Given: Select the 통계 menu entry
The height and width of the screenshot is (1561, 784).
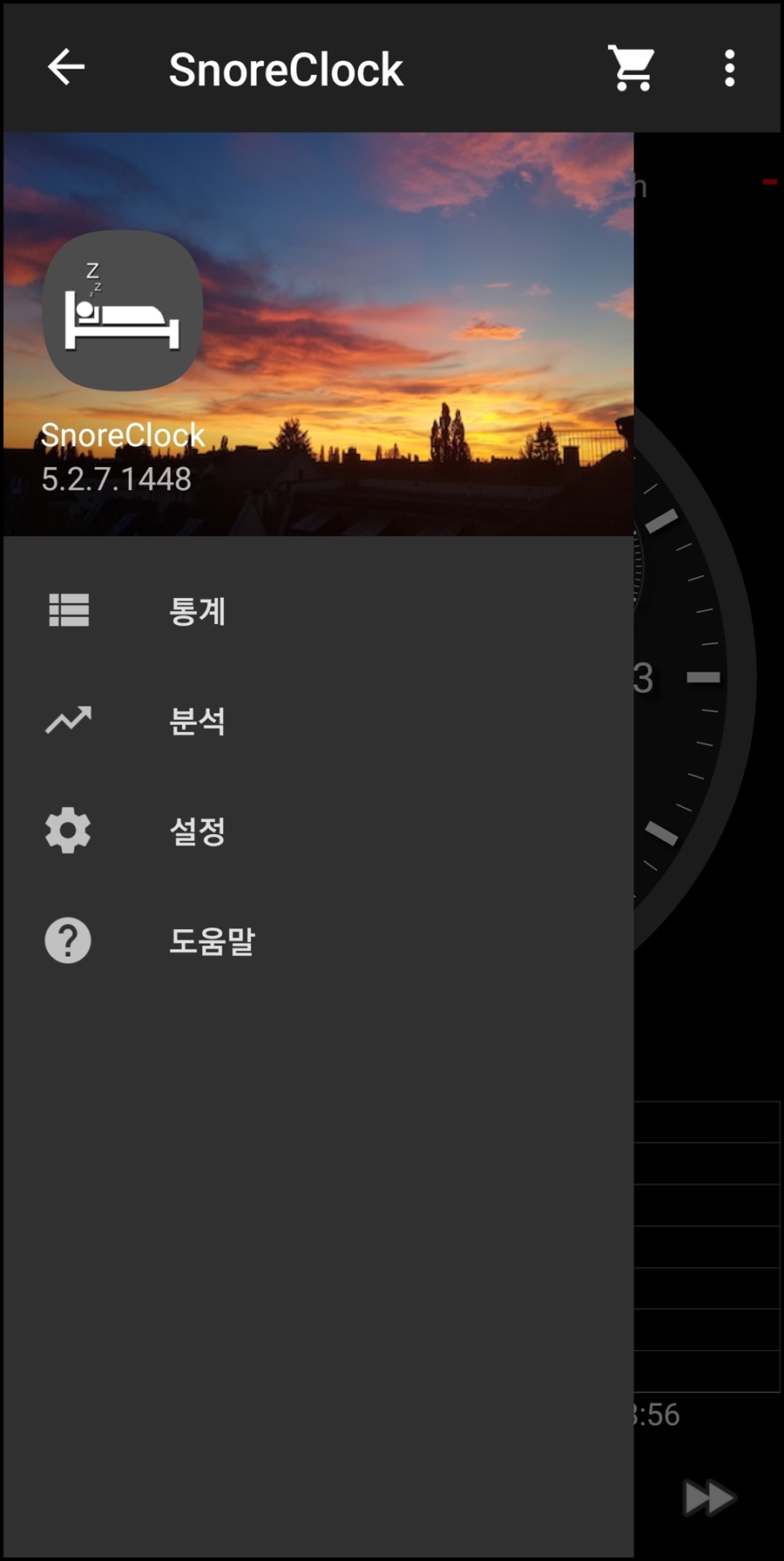Looking at the screenshot, I should pyautogui.click(x=198, y=612).
